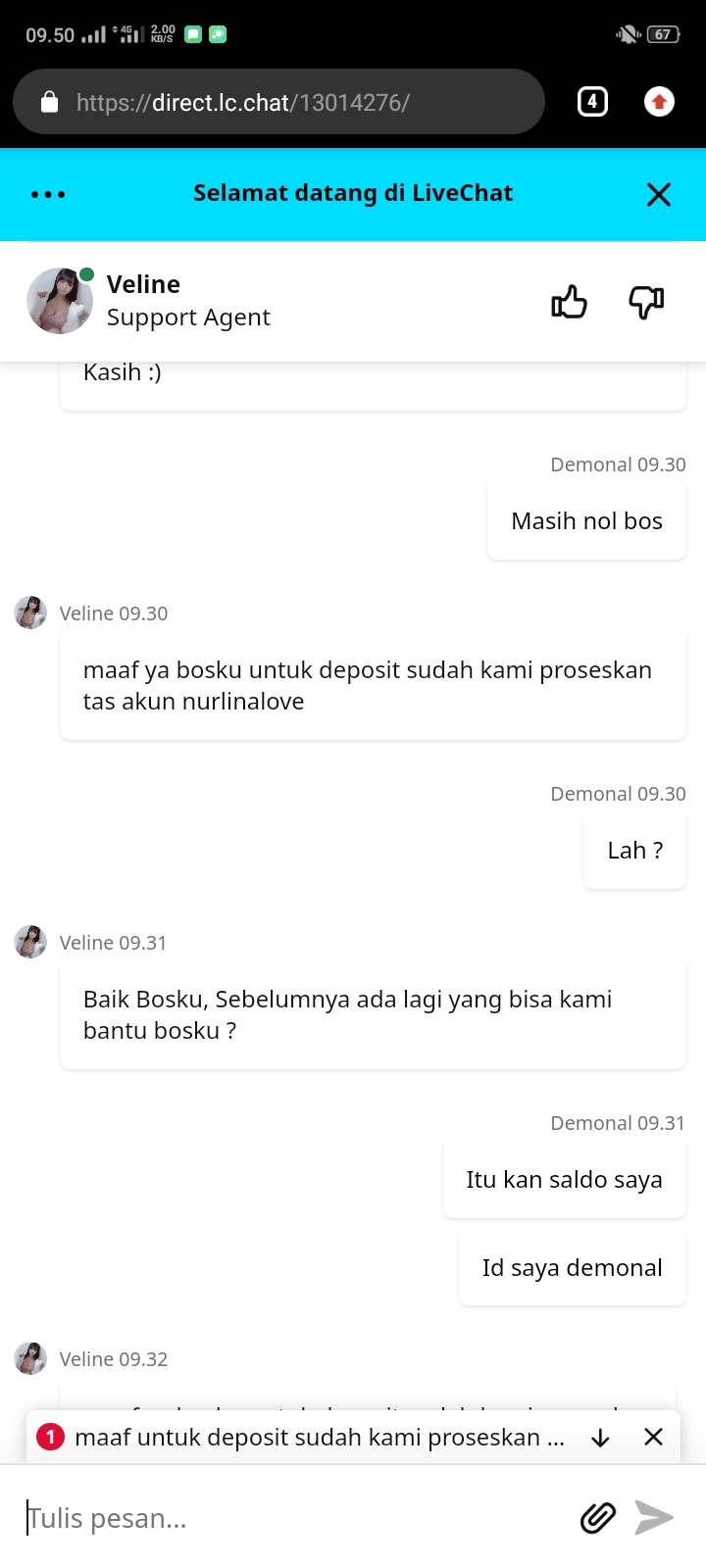This screenshot has height=1568, width=706.
Task: Dismiss the new message banner
Action: pyautogui.click(x=654, y=1438)
